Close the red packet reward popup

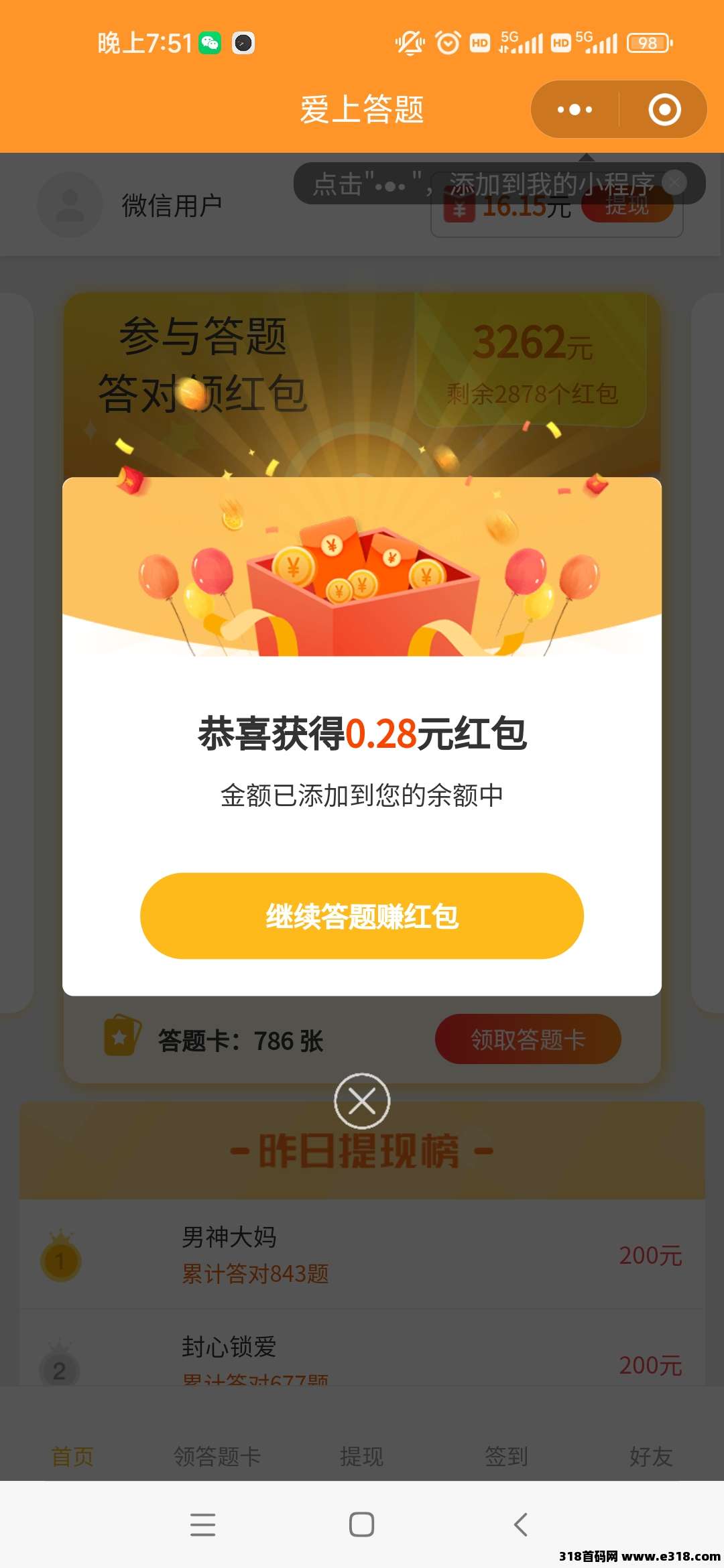[x=361, y=1101]
